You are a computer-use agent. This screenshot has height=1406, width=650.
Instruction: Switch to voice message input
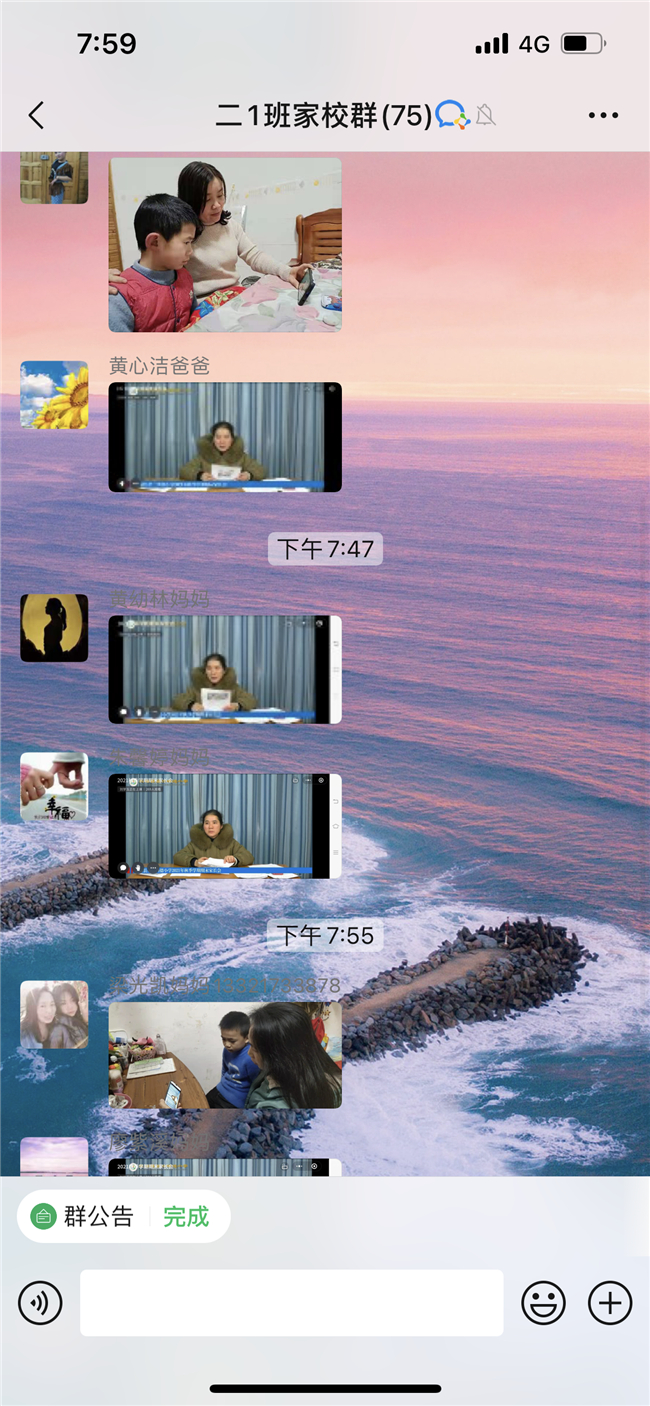pyautogui.click(x=40, y=1303)
